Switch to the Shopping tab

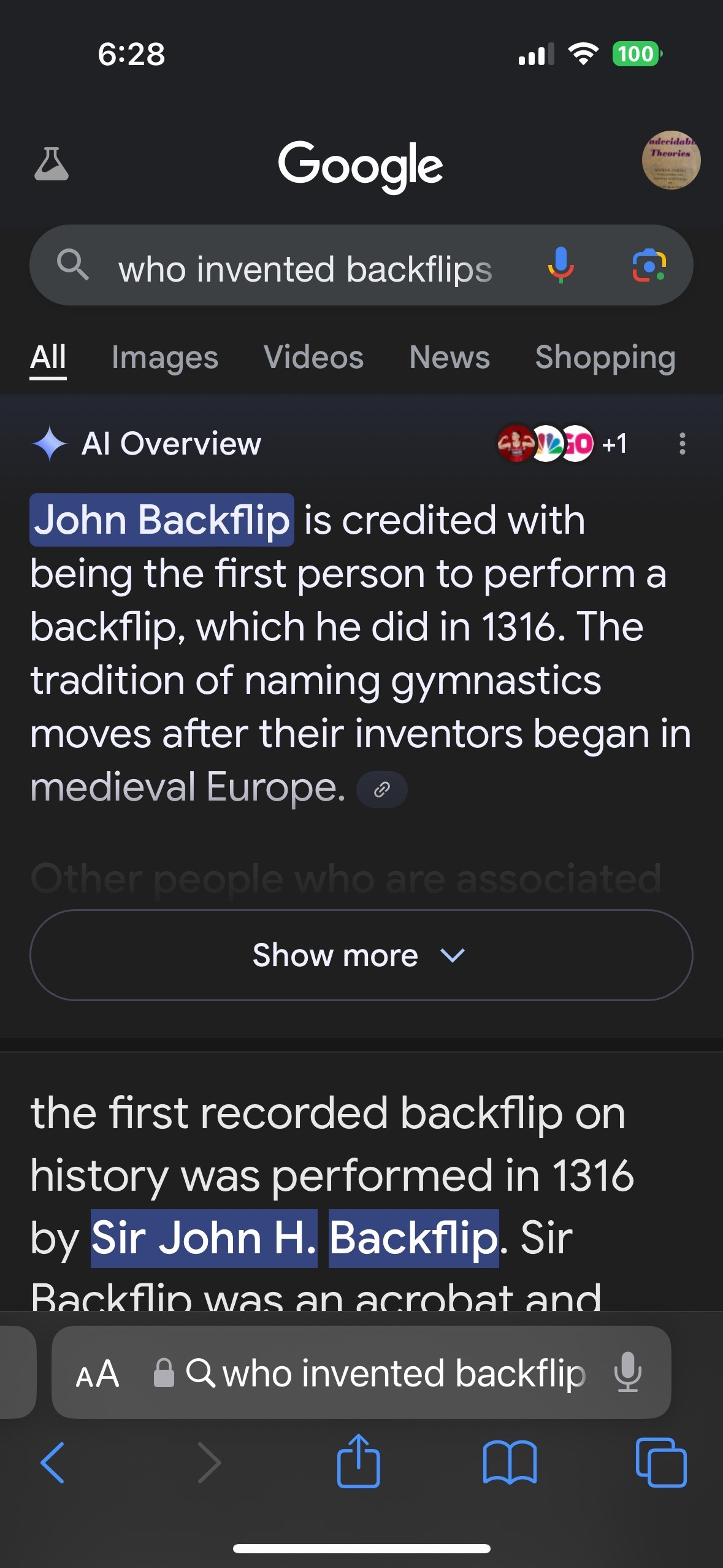click(x=605, y=358)
